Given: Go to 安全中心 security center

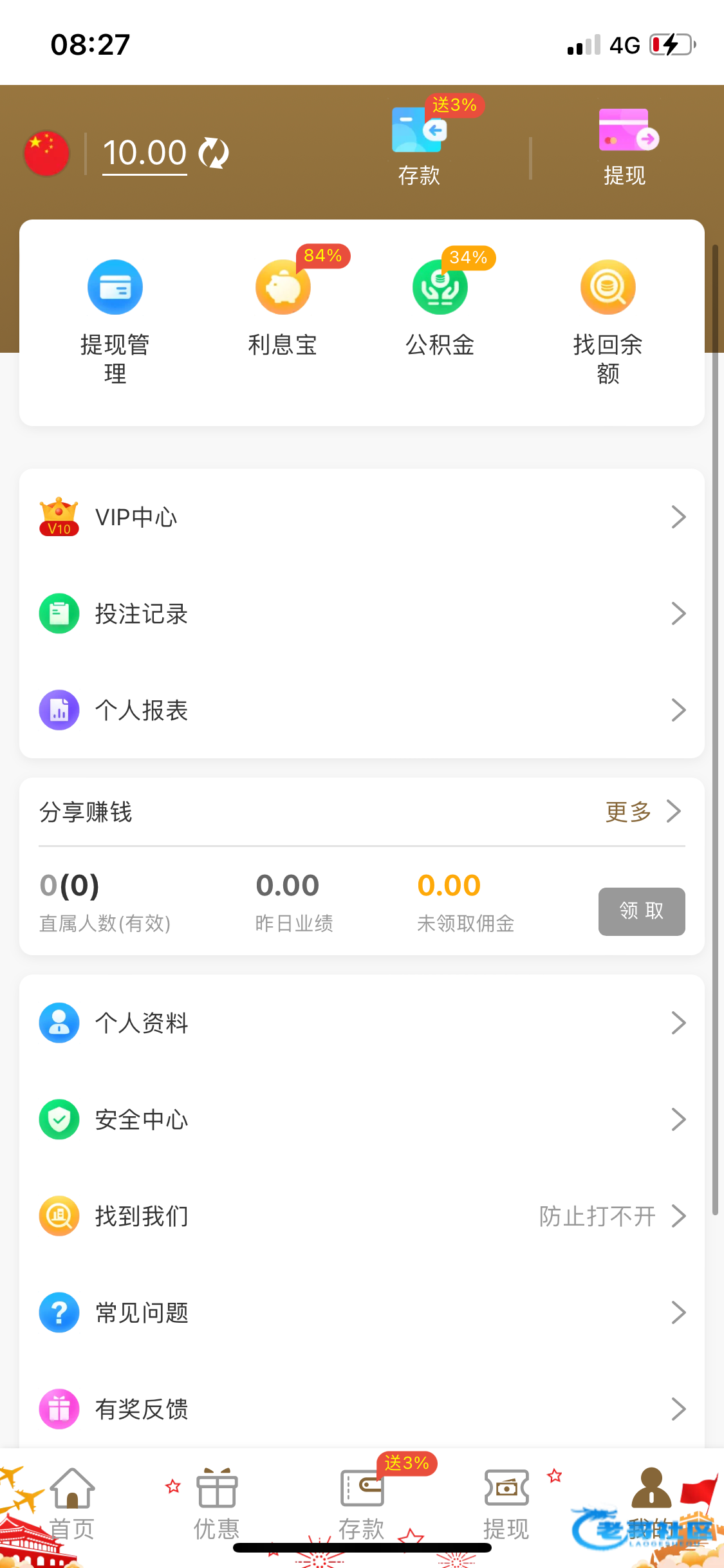Looking at the screenshot, I should coord(362,1119).
